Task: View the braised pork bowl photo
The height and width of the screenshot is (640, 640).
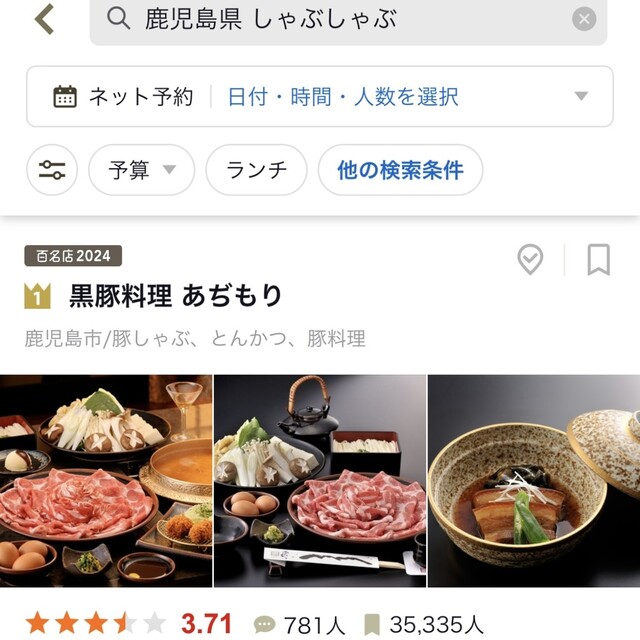Action: (x=534, y=481)
